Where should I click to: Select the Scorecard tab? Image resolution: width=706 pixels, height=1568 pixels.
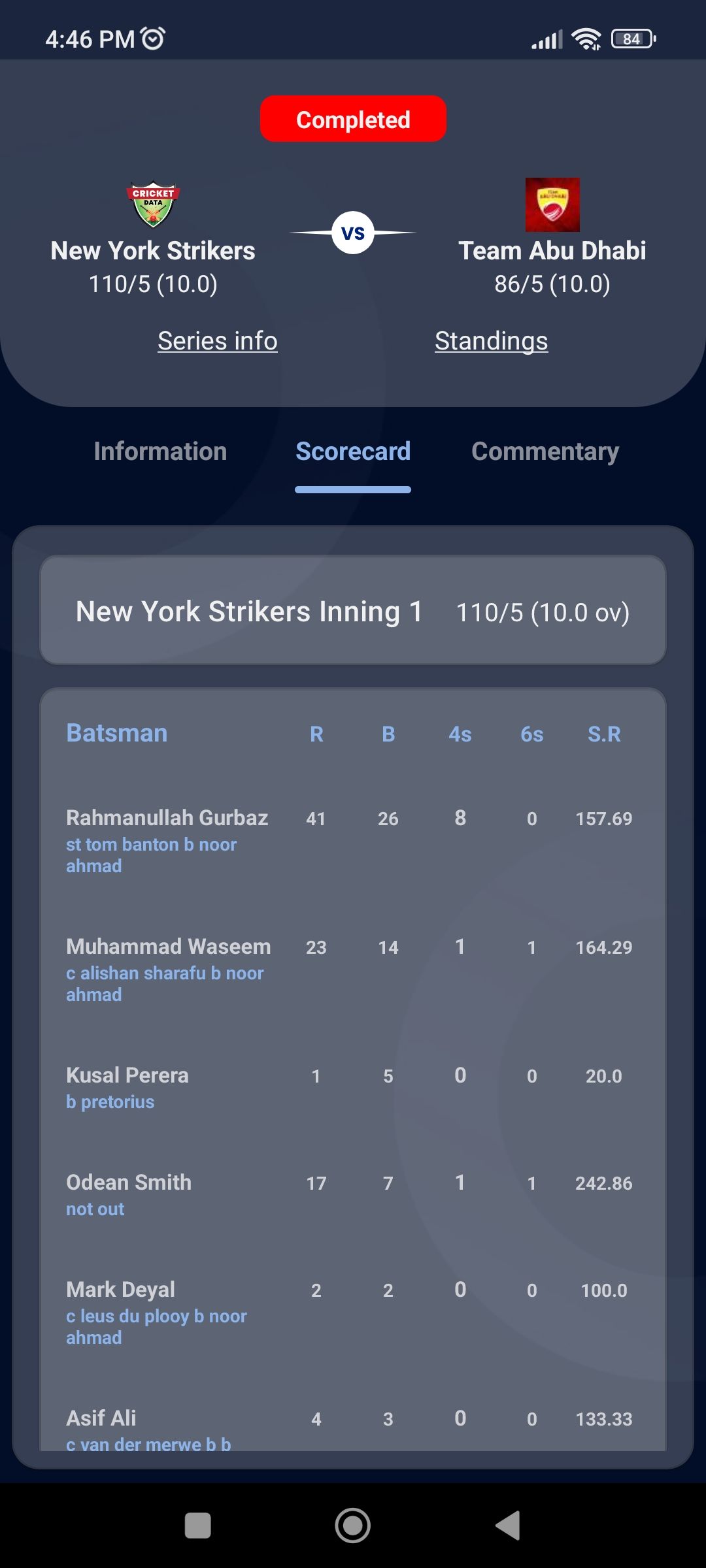pyautogui.click(x=353, y=451)
